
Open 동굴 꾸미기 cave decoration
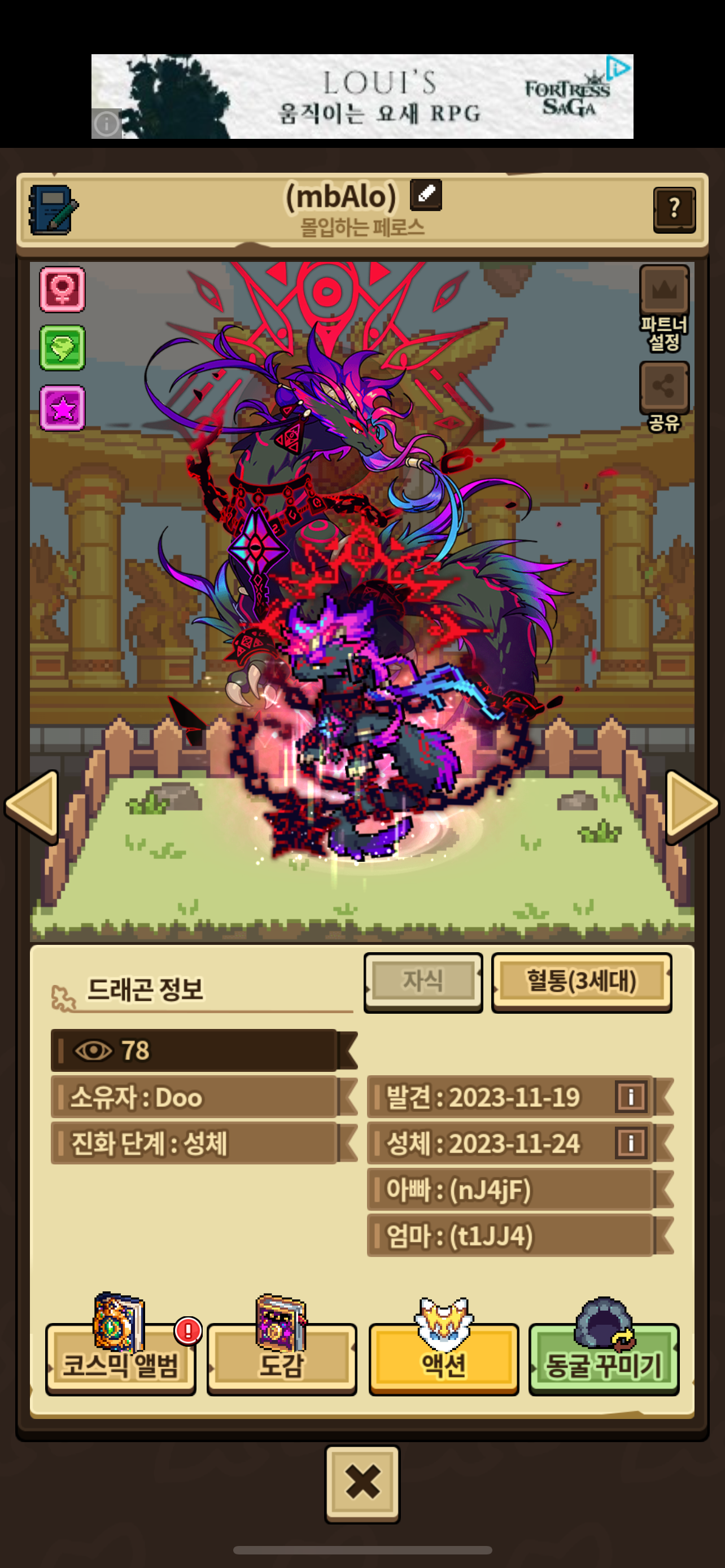click(x=603, y=1357)
